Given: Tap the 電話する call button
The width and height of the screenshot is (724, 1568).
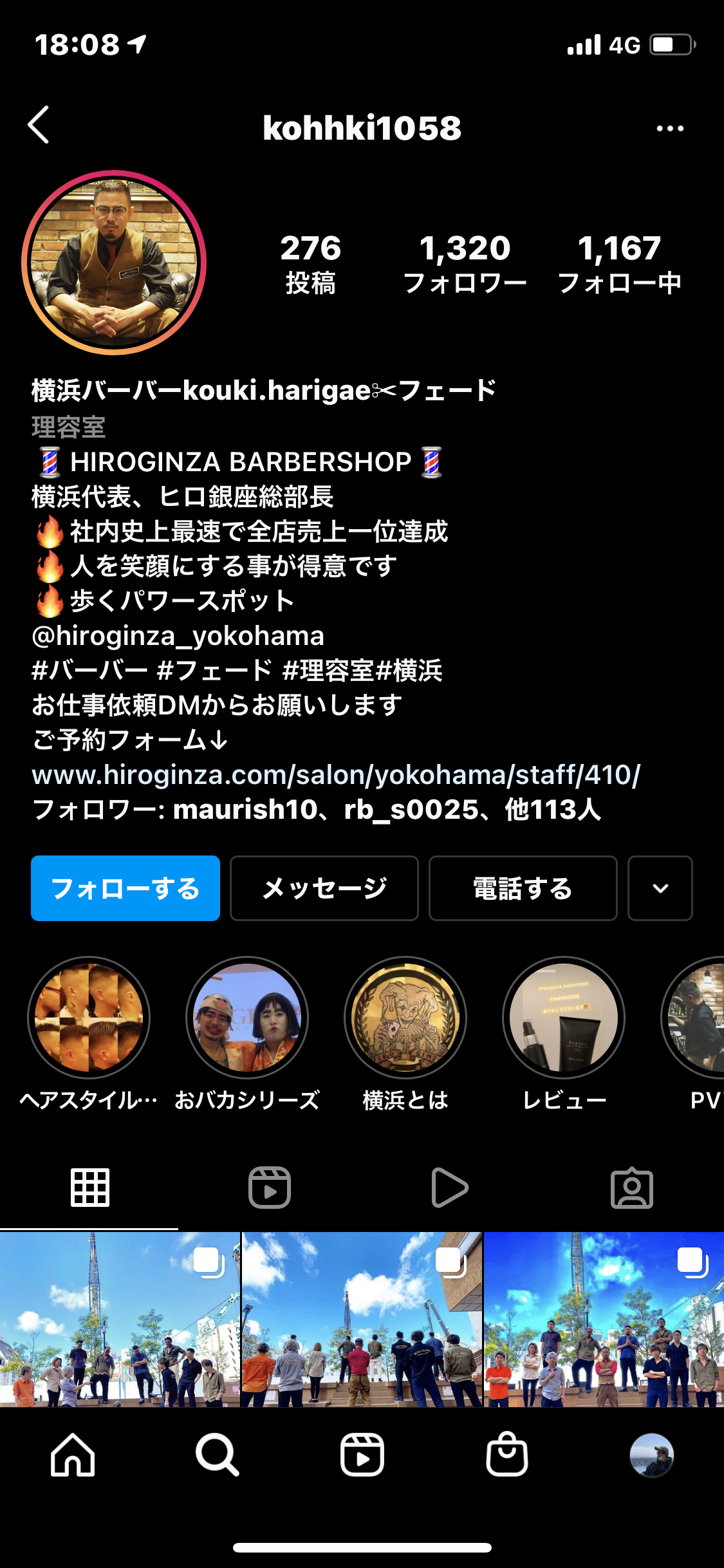Looking at the screenshot, I should [x=523, y=888].
